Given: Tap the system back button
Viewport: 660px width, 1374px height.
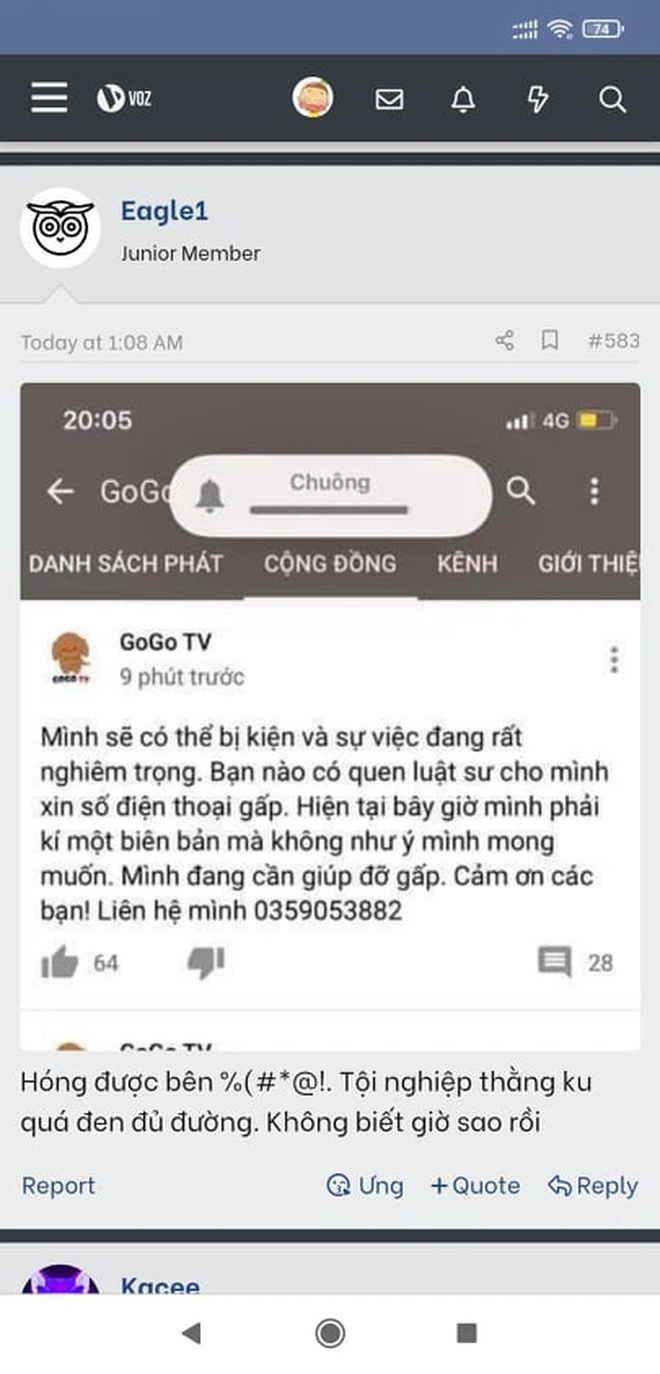Looking at the screenshot, I should point(191,1332).
